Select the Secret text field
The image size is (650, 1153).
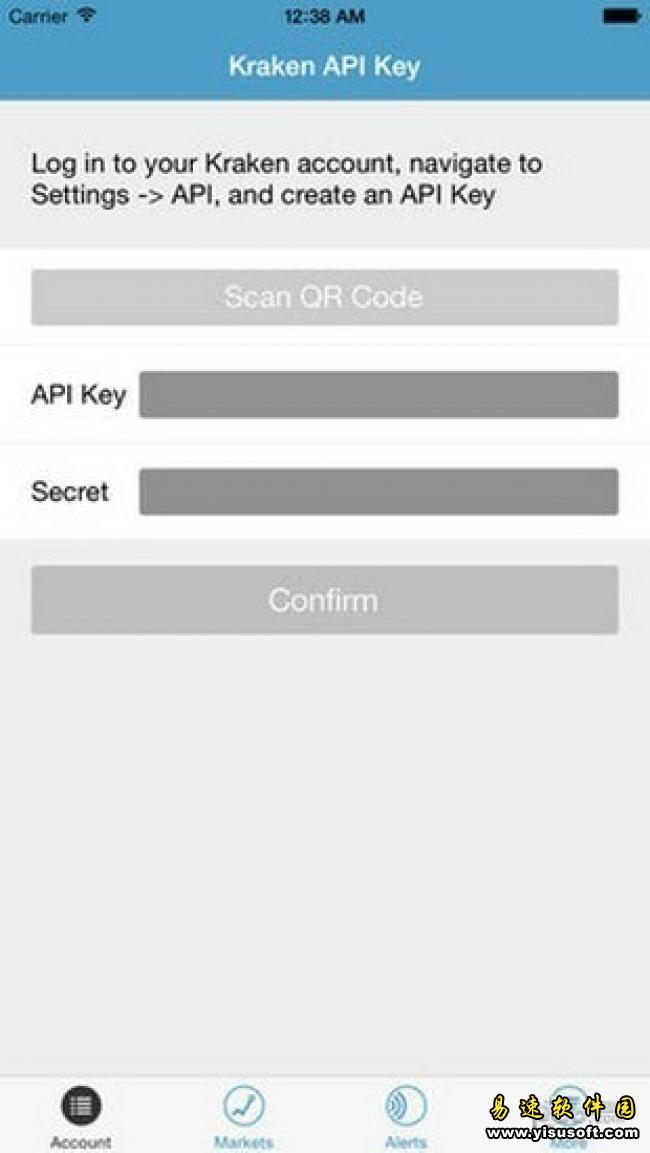click(x=379, y=492)
